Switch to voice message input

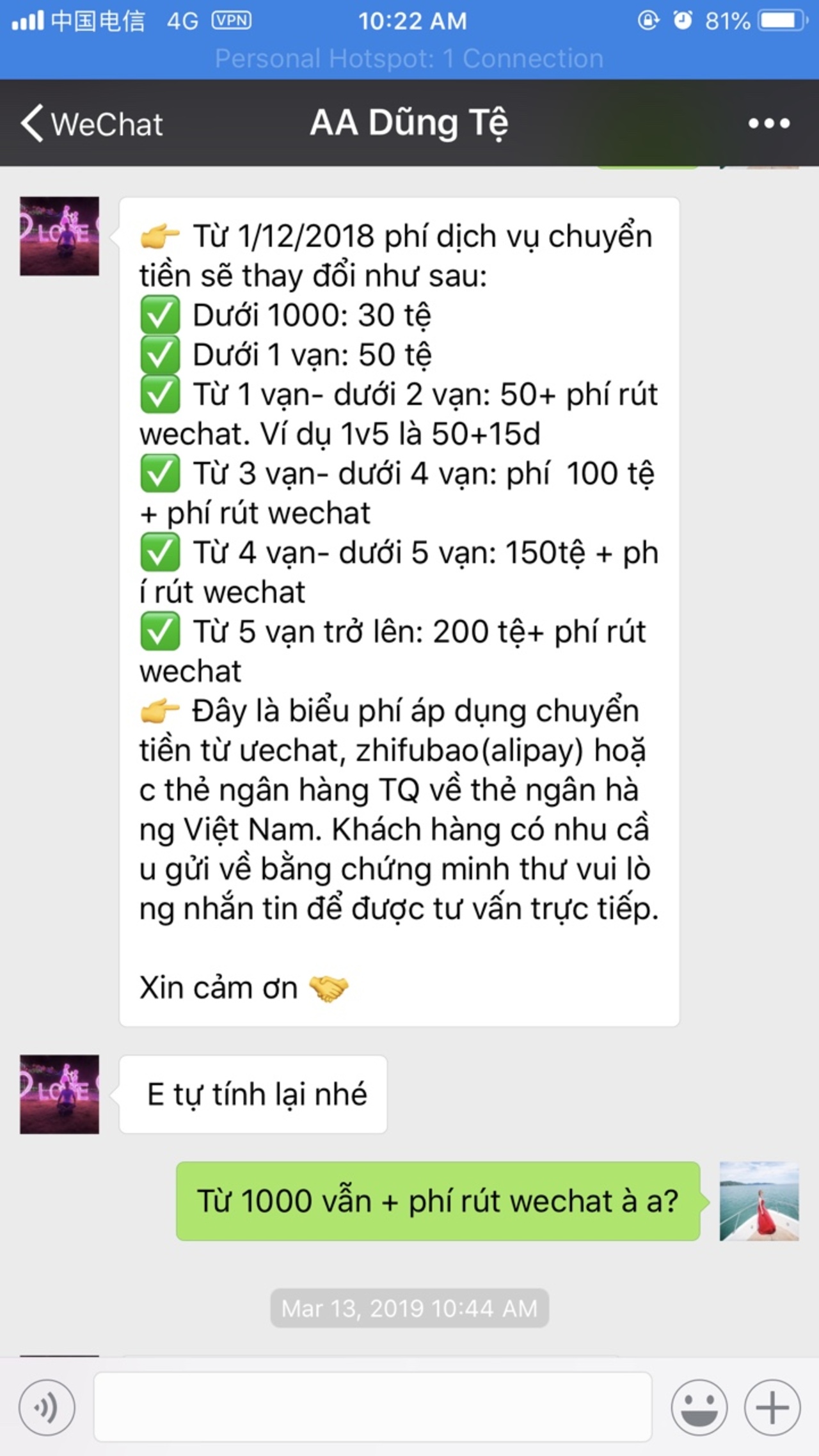click(47, 1407)
